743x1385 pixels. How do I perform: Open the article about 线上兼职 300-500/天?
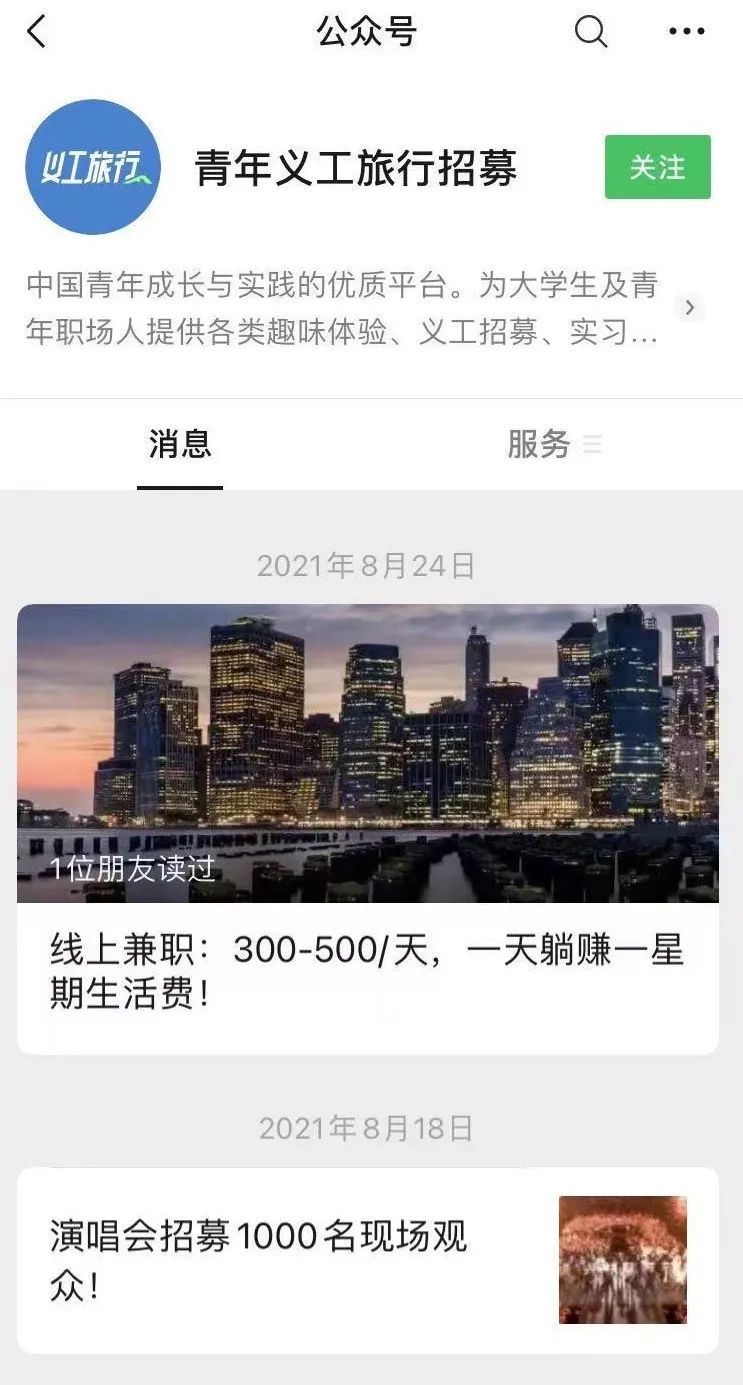371,968
